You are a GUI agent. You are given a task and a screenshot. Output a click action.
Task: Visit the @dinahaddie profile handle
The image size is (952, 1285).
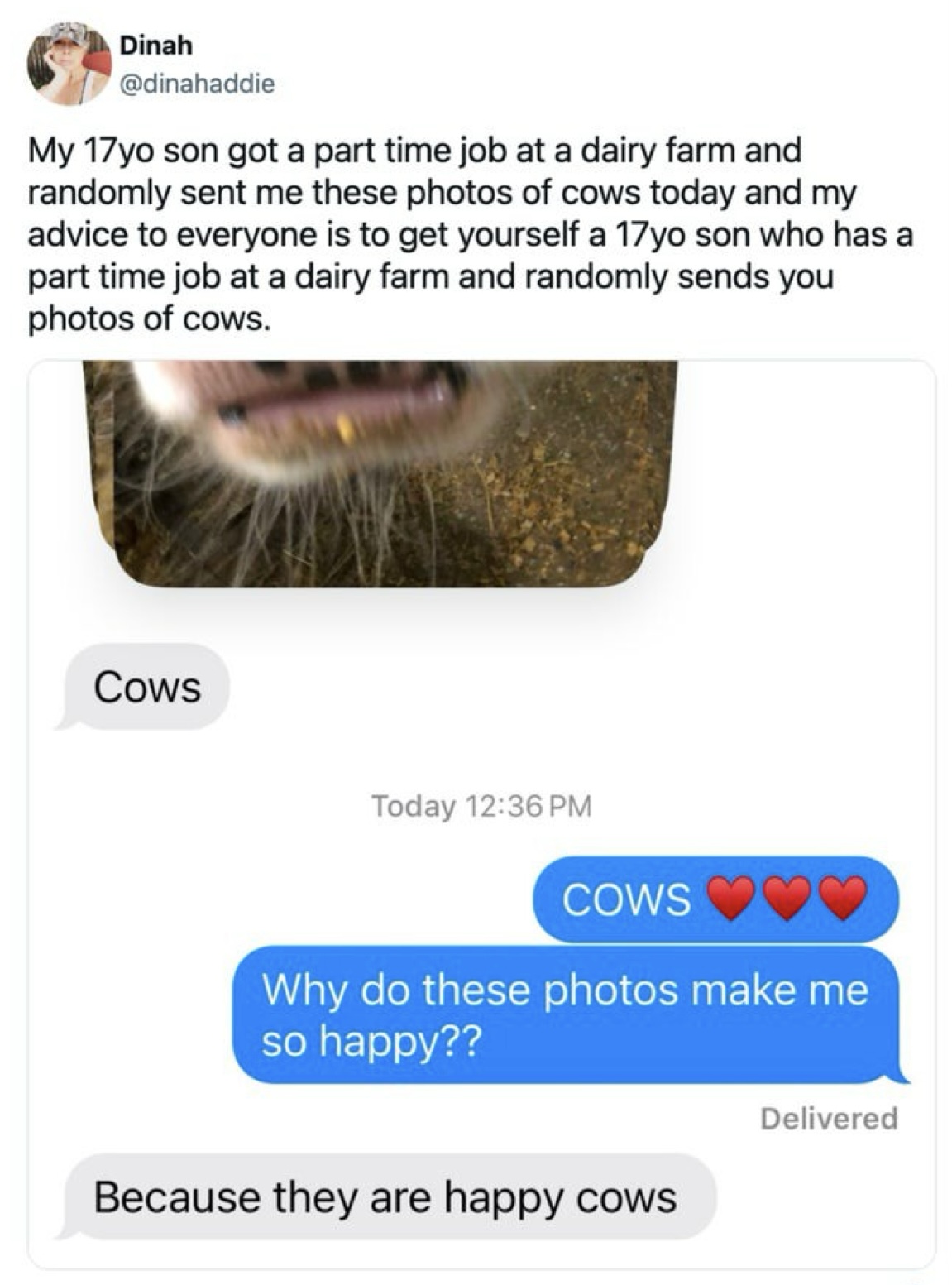(x=198, y=84)
